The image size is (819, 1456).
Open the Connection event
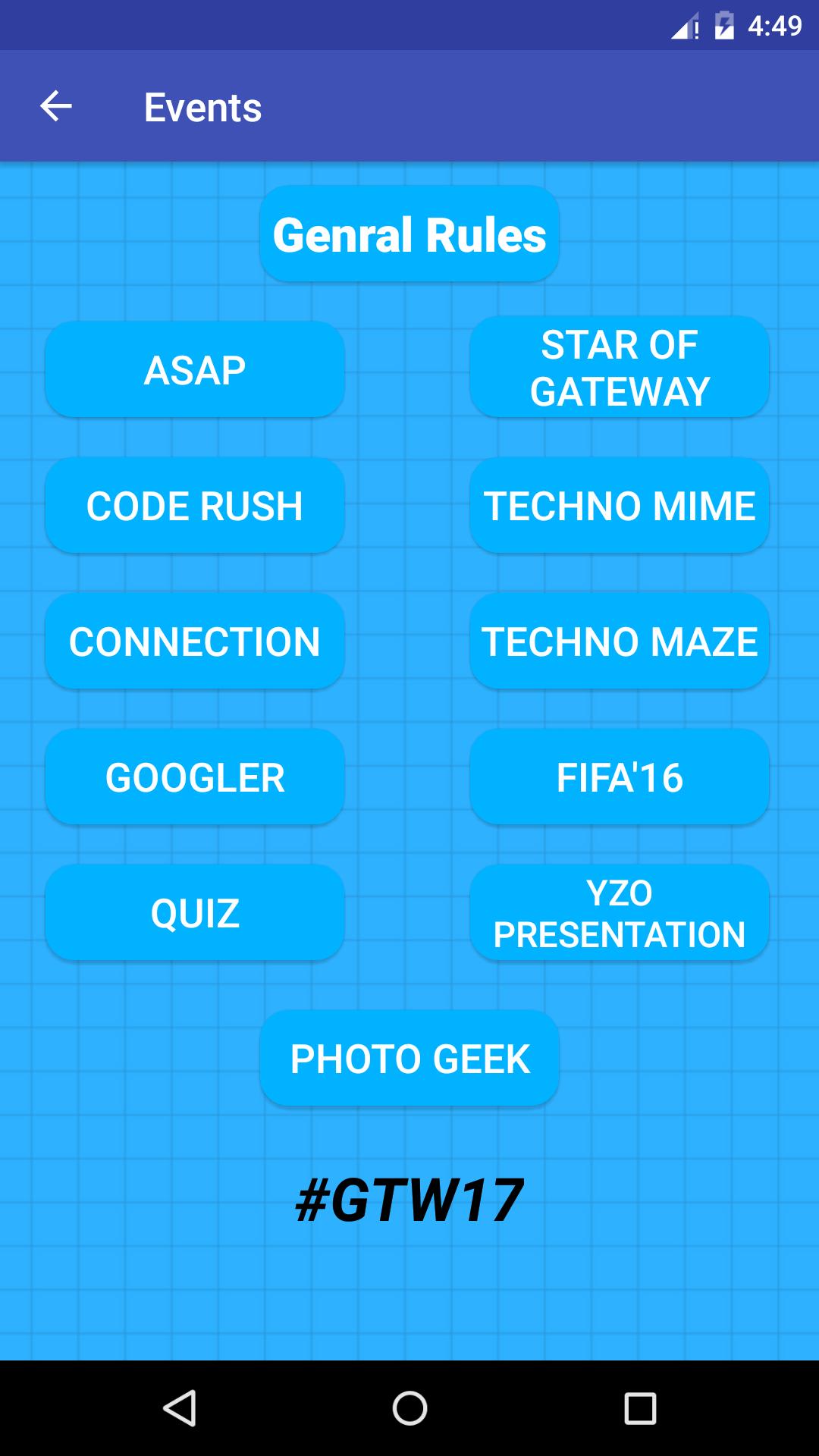(195, 641)
